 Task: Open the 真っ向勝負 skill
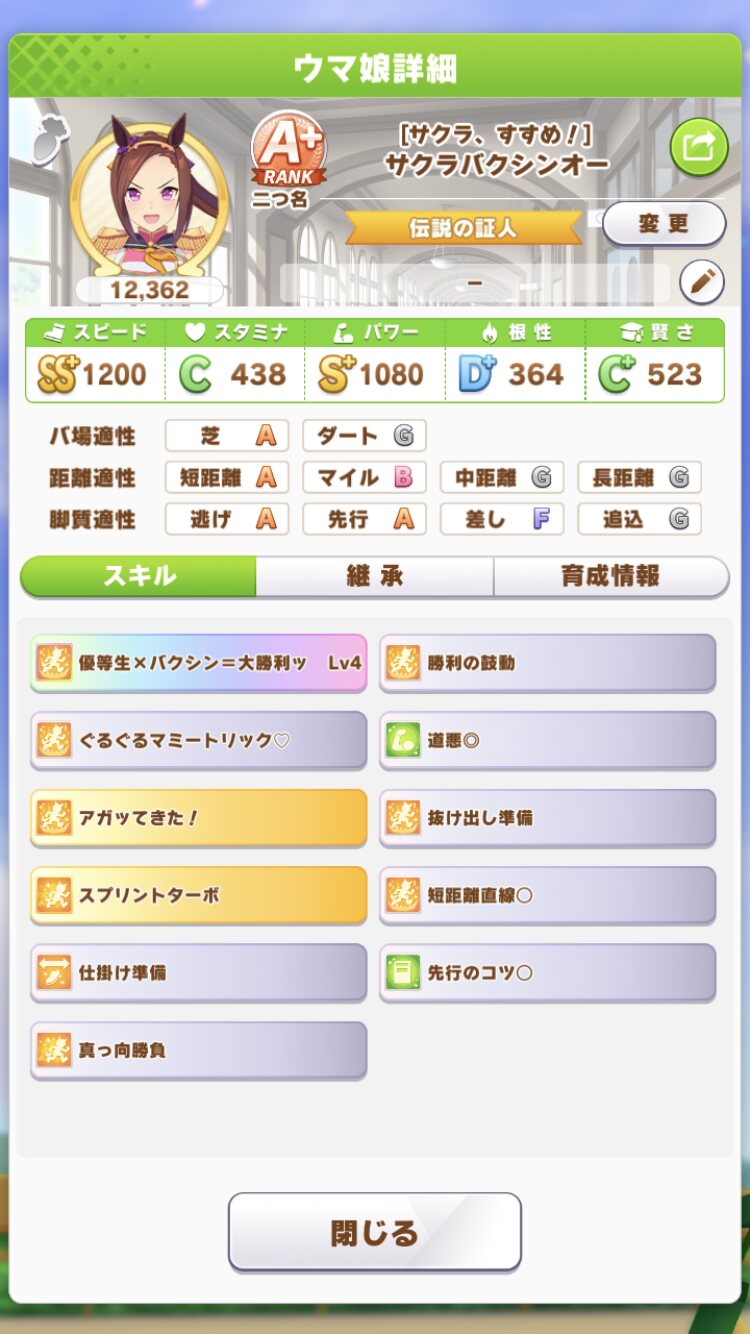point(198,1049)
